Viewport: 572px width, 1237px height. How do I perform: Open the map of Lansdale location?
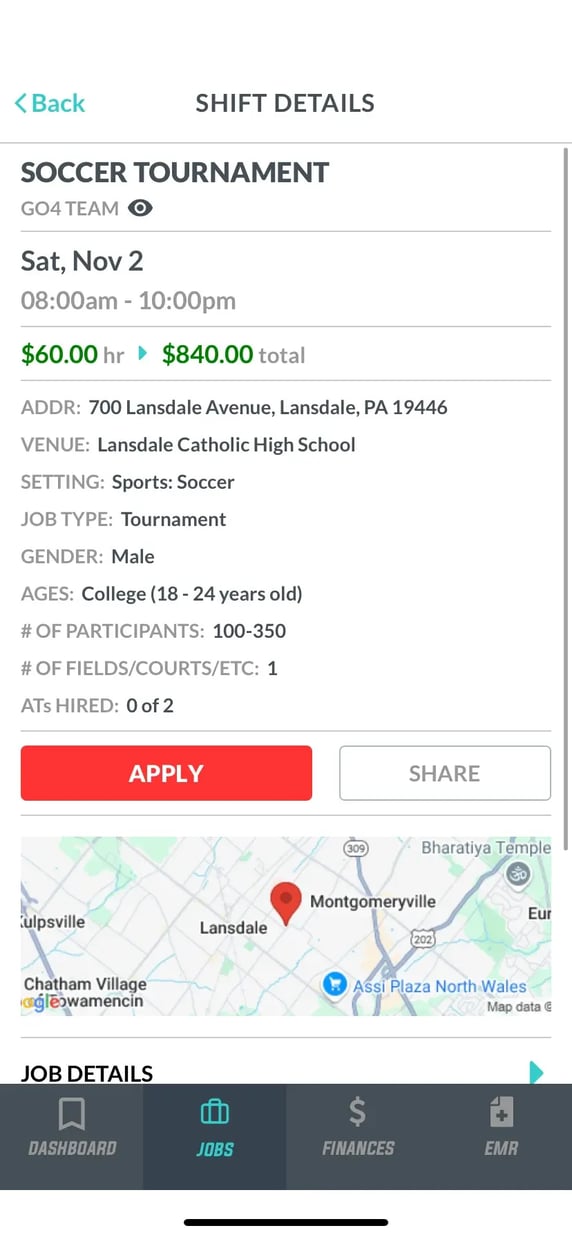[x=286, y=926]
